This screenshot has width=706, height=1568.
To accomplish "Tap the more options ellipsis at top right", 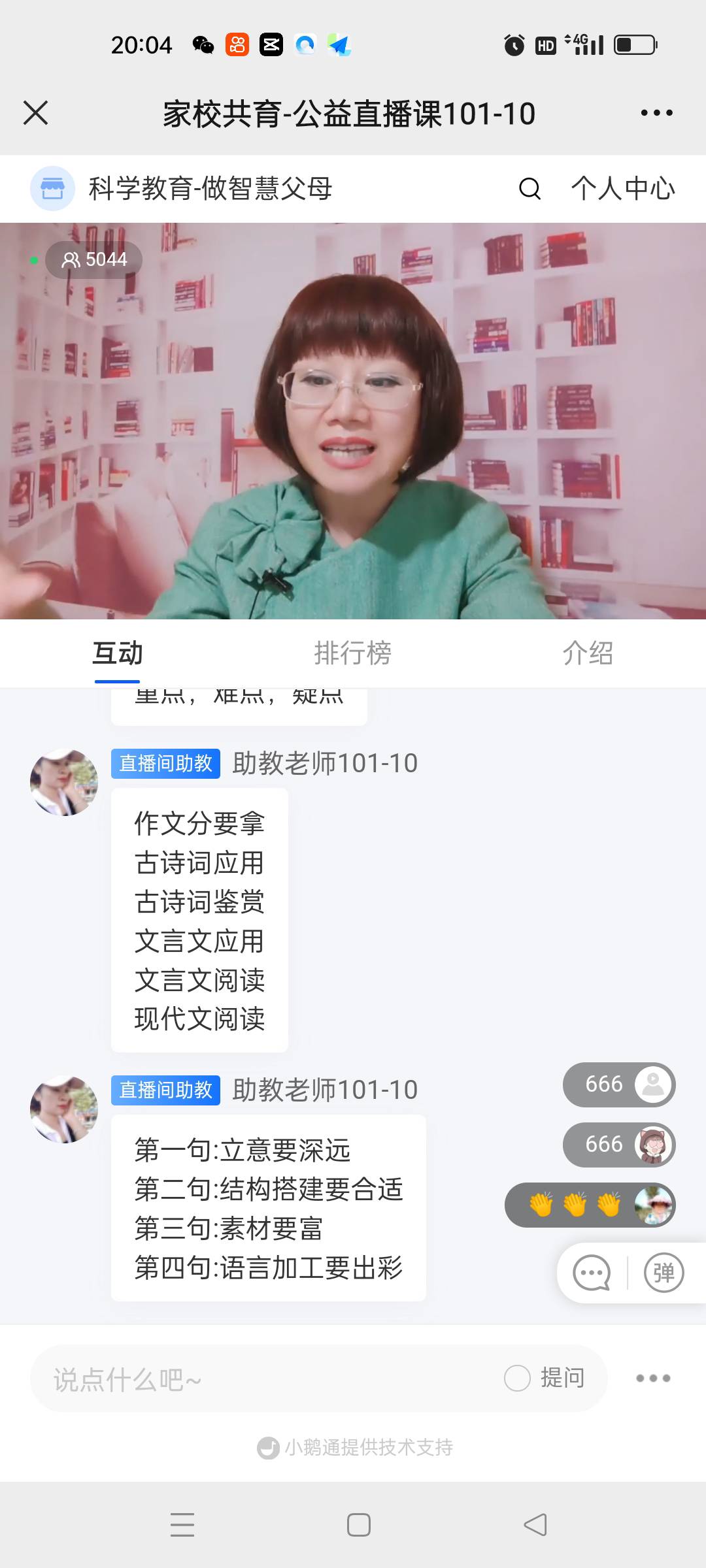I will pos(657,112).
